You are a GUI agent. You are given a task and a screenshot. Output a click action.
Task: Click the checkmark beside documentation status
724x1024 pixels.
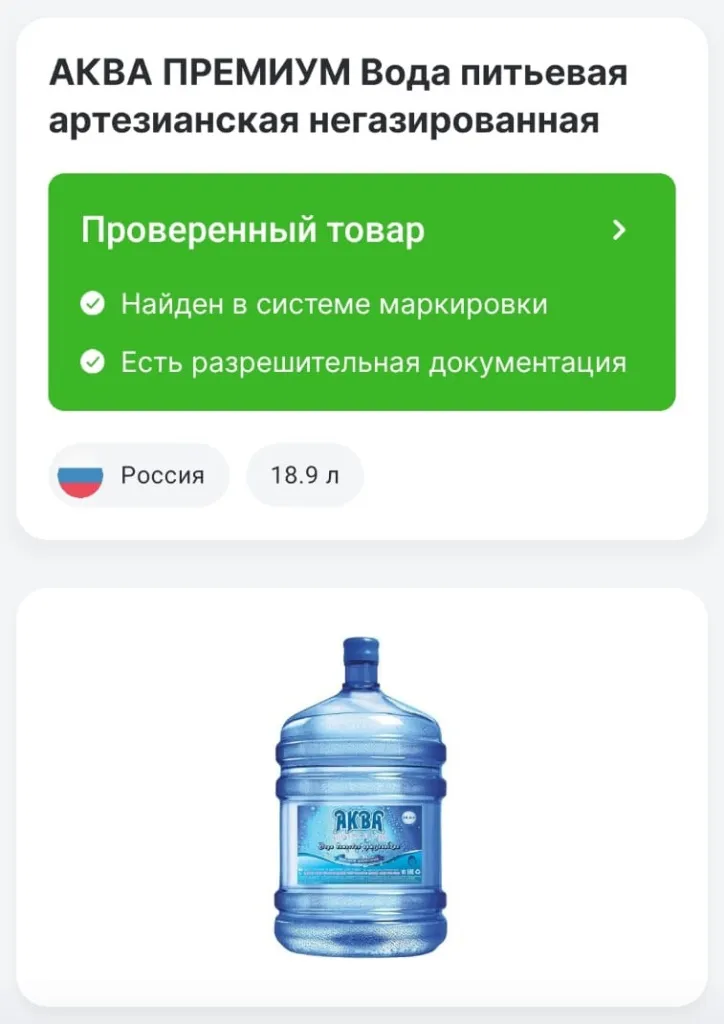94,362
